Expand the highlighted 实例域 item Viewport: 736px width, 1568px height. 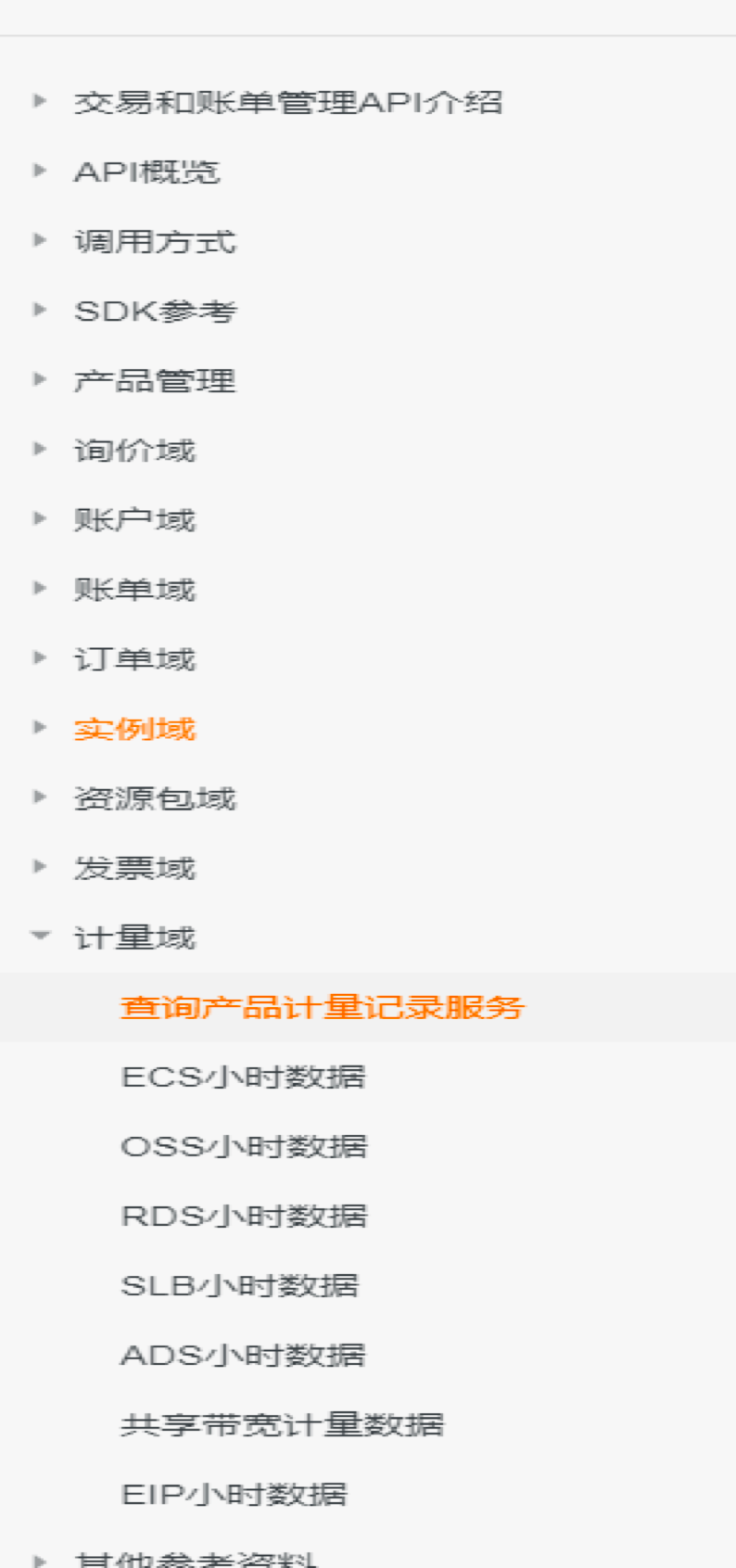point(134,729)
